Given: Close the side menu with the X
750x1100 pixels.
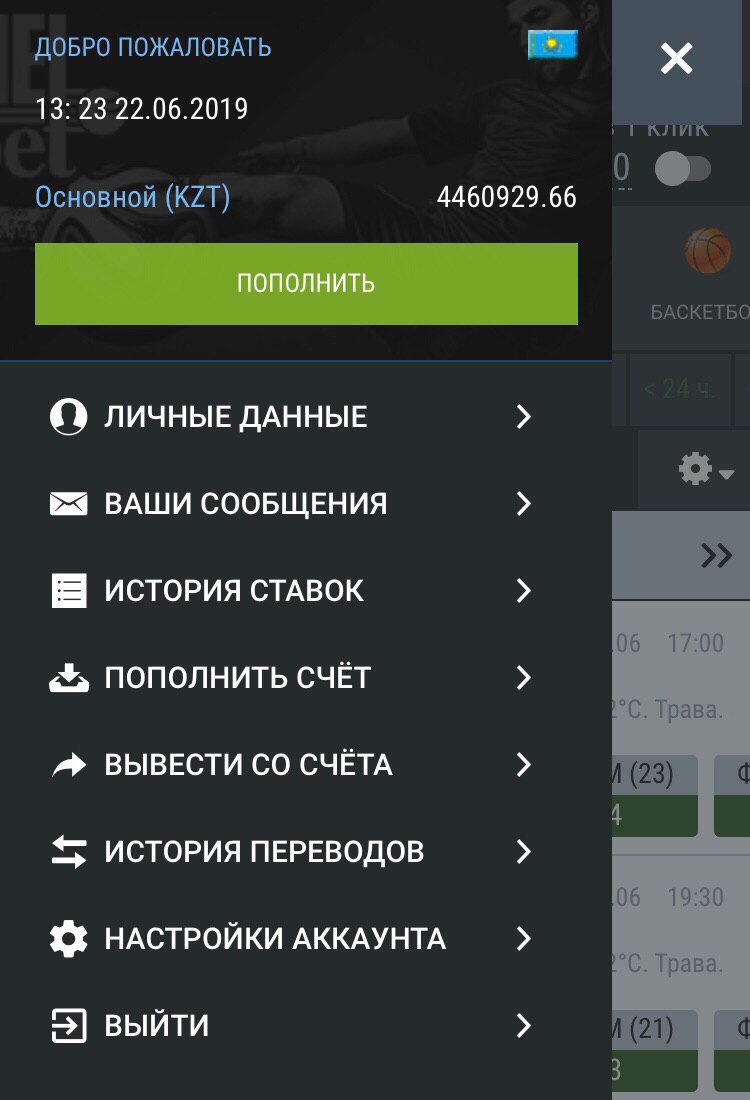Looking at the screenshot, I should click(676, 60).
